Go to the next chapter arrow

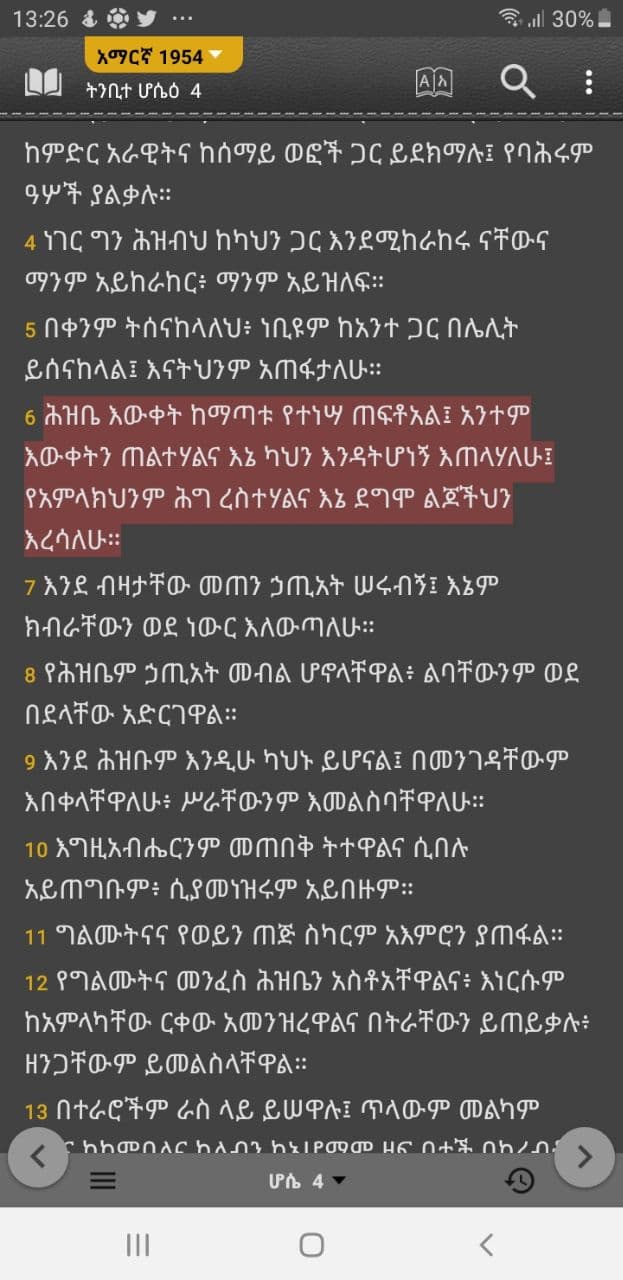tap(584, 1157)
